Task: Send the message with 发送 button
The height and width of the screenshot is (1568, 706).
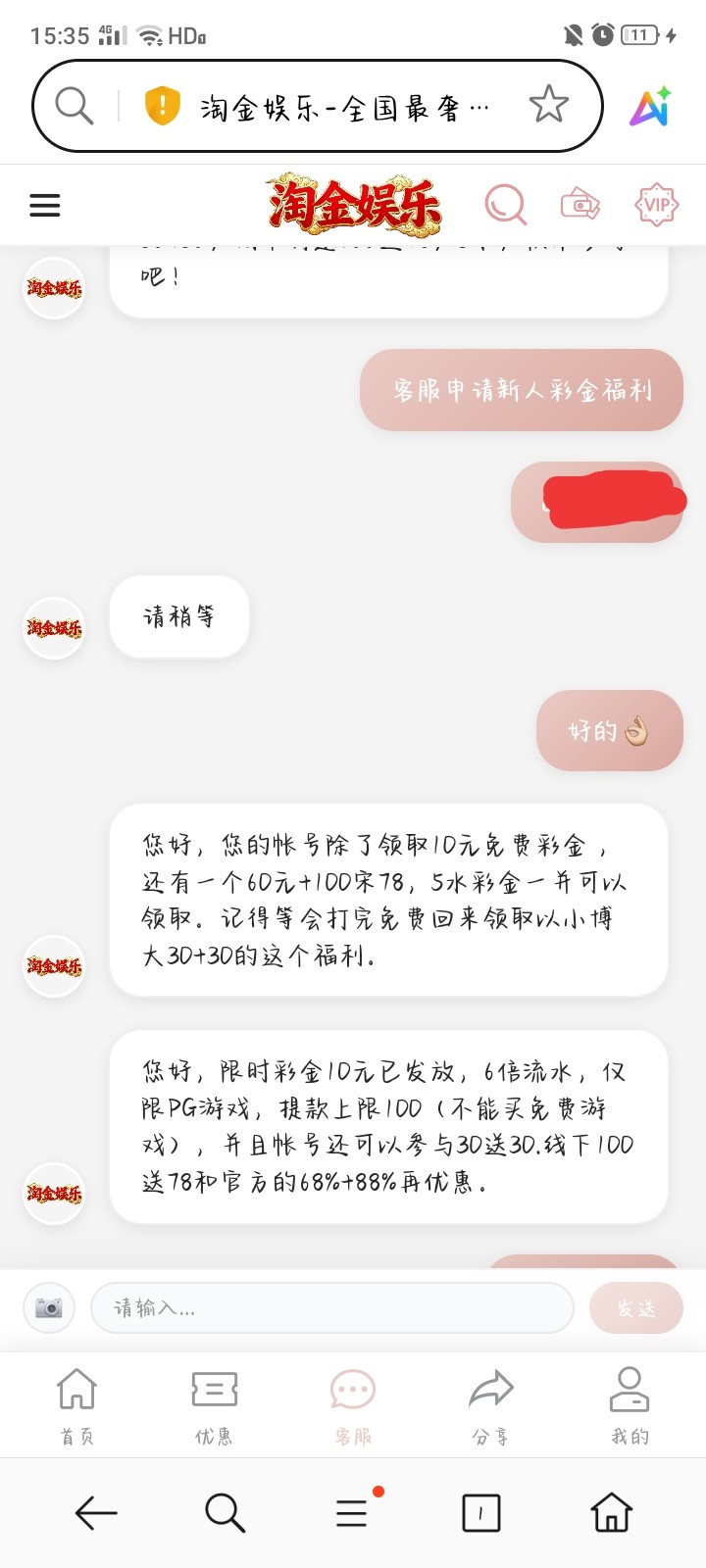Action: [x=635, y=1307]
